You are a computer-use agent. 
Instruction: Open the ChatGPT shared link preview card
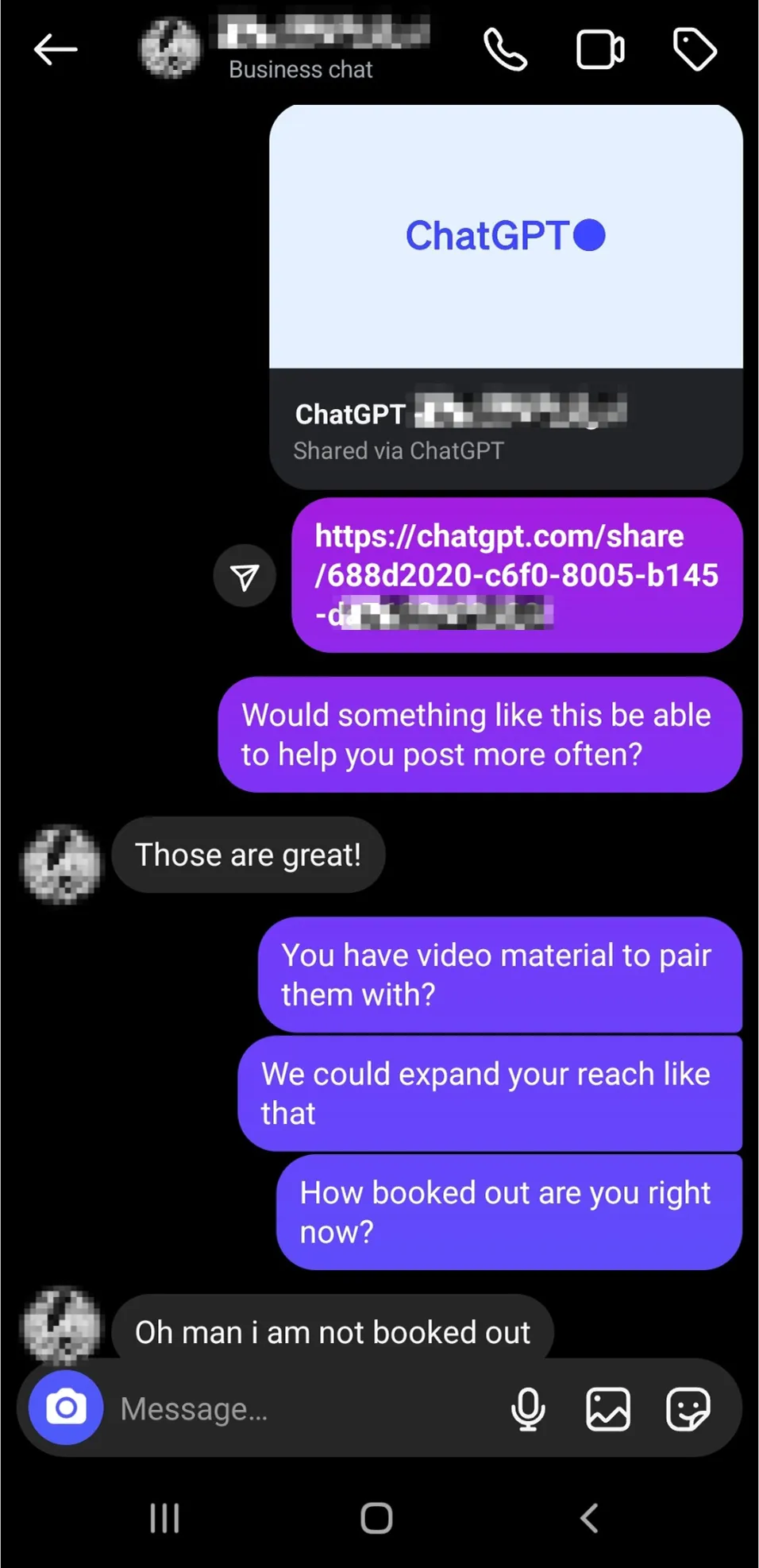click(506, 297)
